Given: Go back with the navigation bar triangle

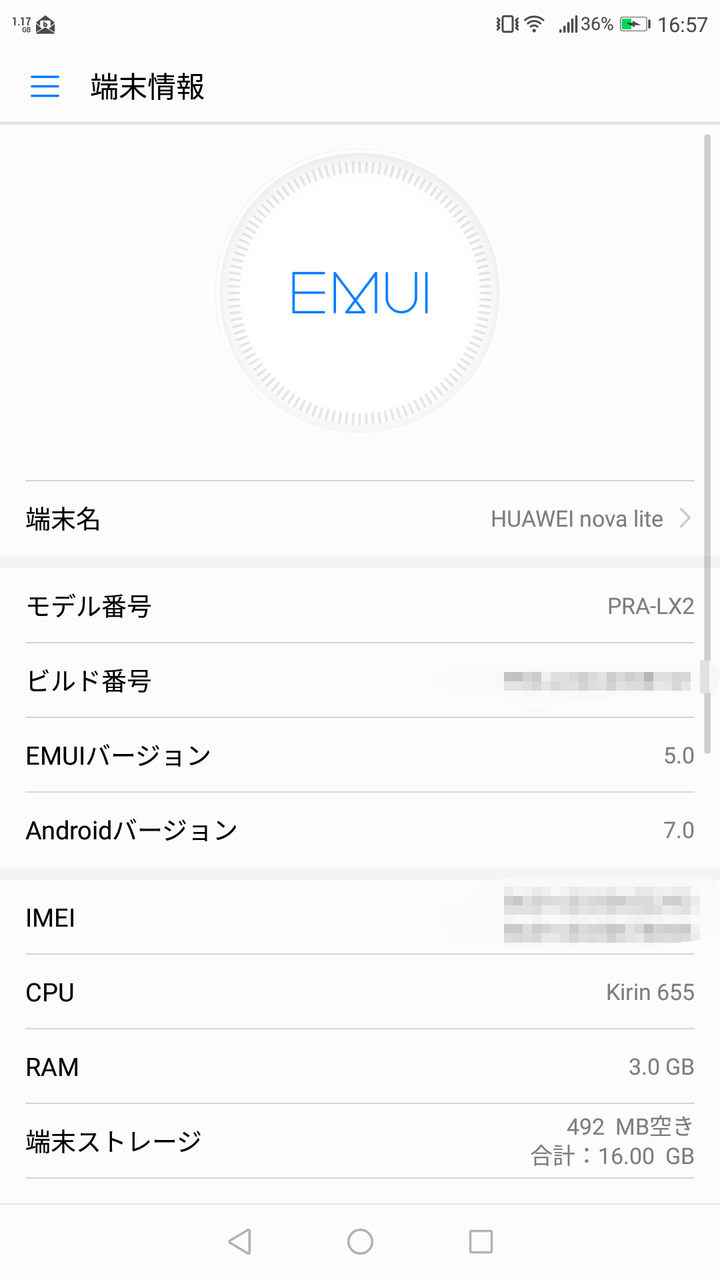Looking at the screenshot, I should 240,1241.
